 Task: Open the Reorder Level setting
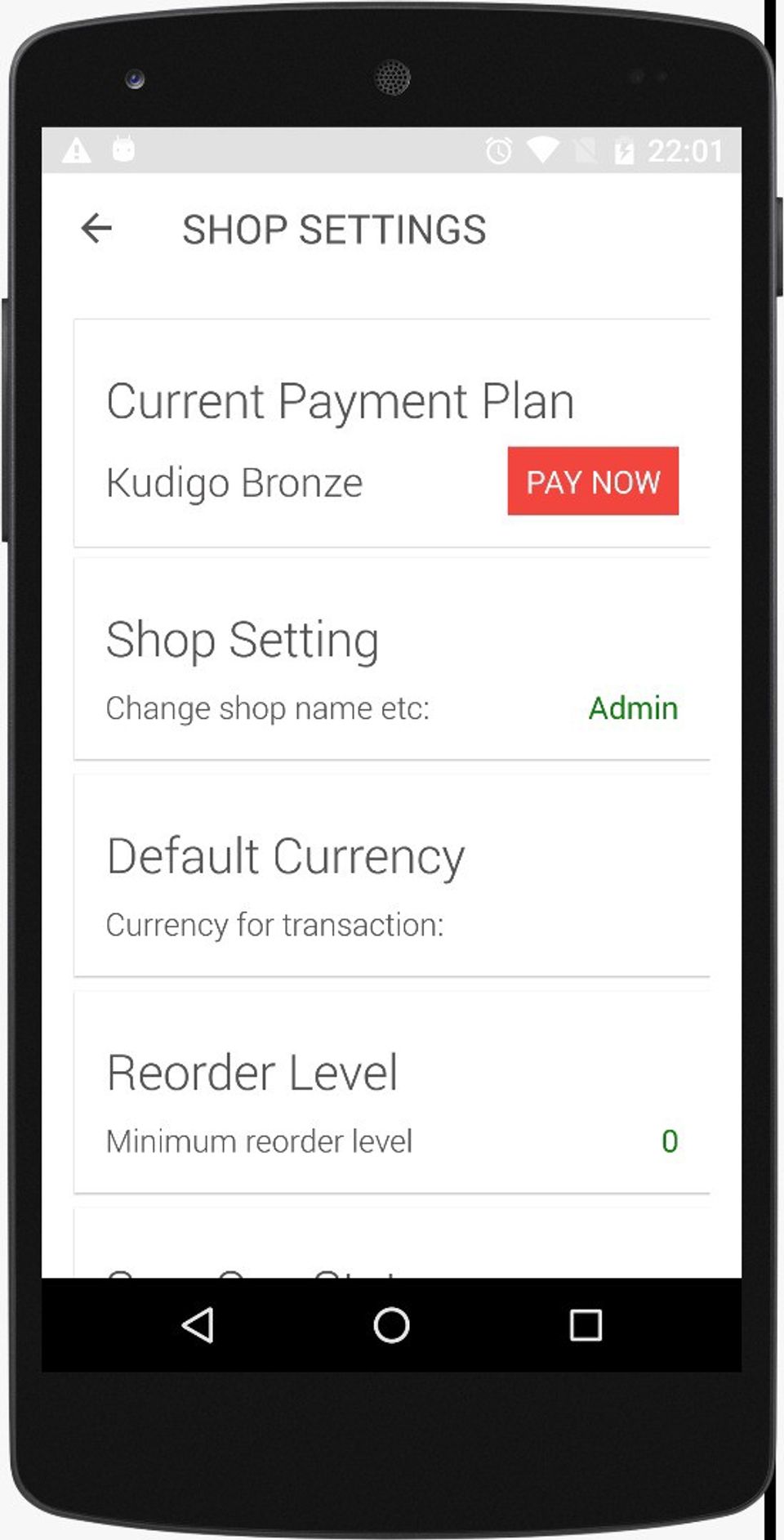pyautogui.click(x=390, y=1092)
